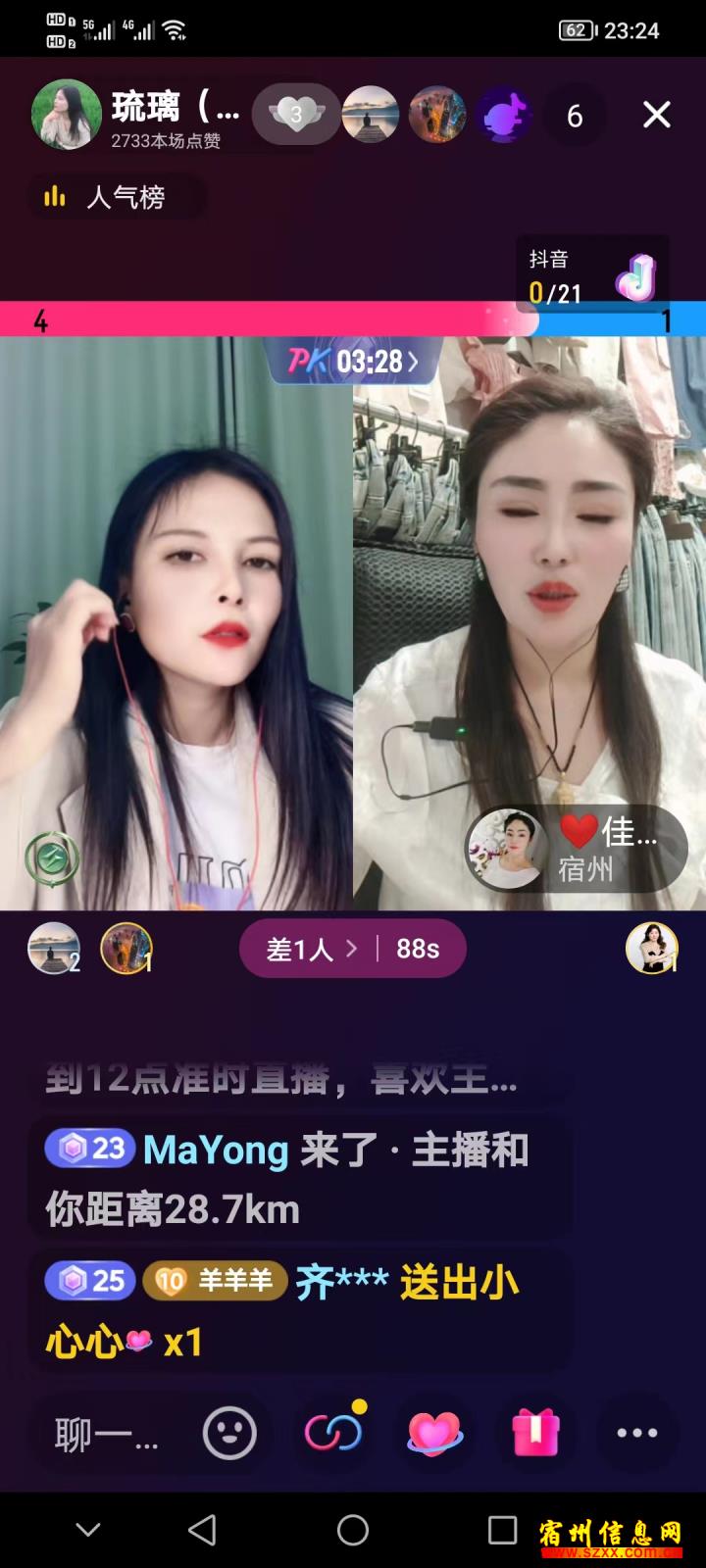The width and height of the screenshot is (706, 1568).
Task: Go to the system home screen
Action: coord(353,1530)
